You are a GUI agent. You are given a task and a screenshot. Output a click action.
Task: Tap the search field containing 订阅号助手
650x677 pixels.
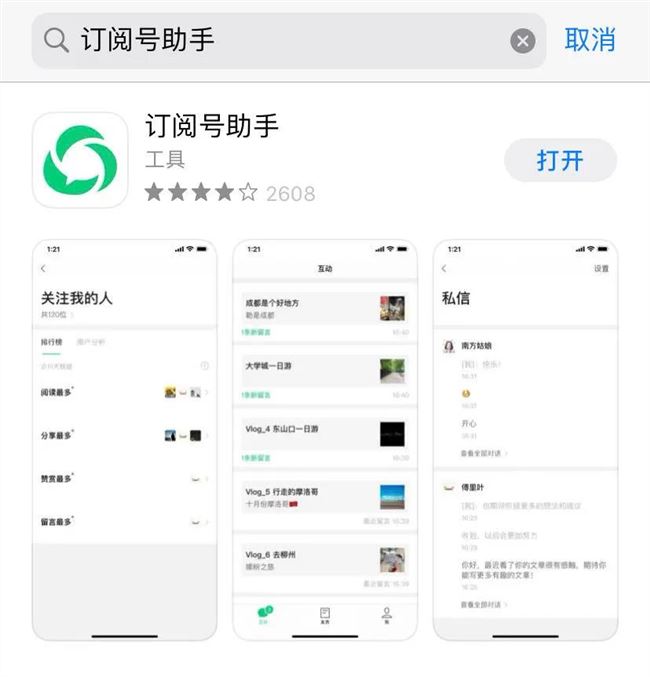[280, 40]
